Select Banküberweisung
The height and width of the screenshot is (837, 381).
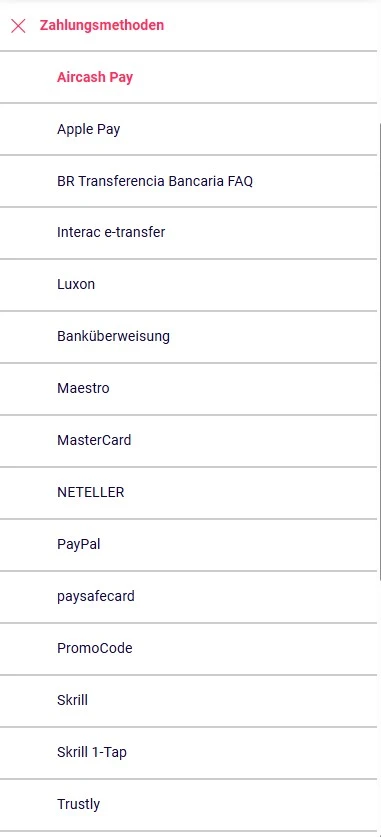click(x=188, y=336)
